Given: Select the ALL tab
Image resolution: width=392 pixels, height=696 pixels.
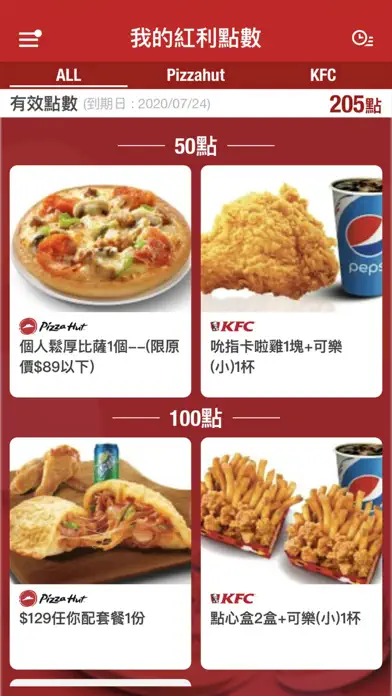Looking at the screenshot, I should coord(68,75).
